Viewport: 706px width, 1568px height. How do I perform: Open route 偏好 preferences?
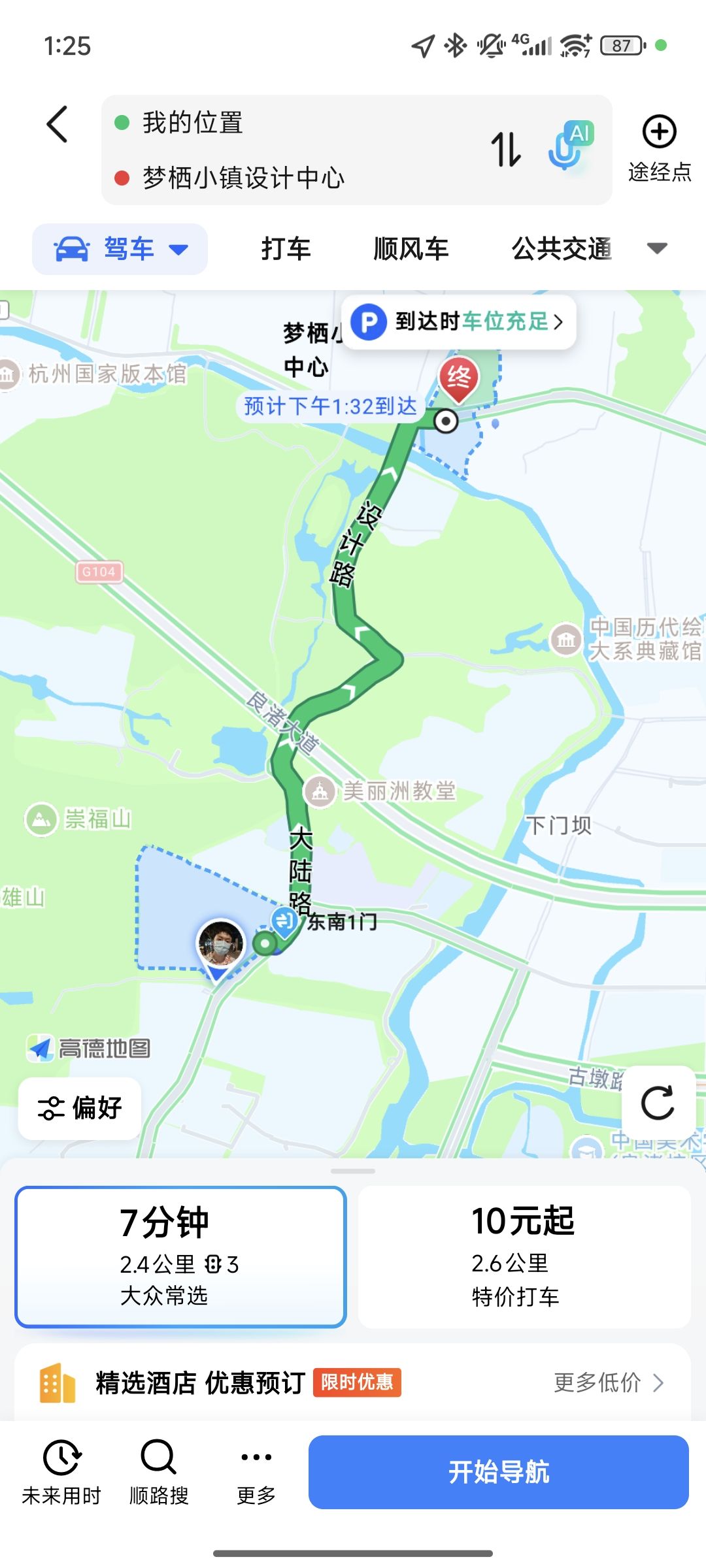coord(80,1108)
